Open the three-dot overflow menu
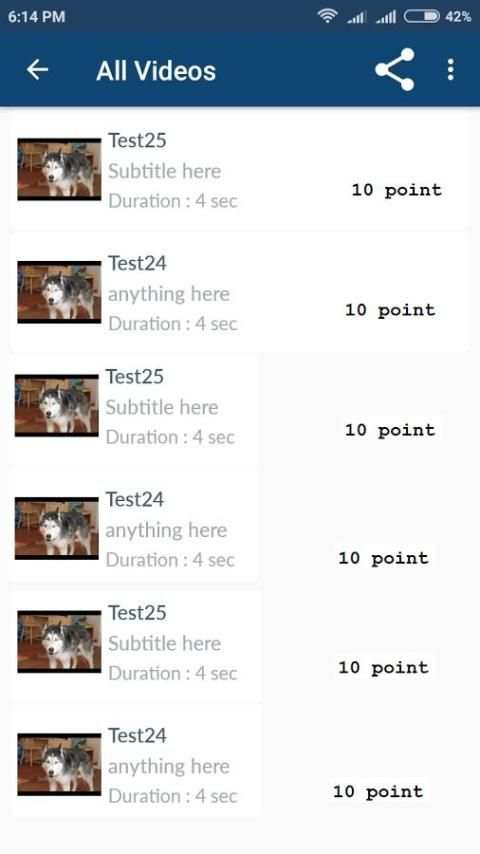The image size is (480, 854). [x=450, y=70]
